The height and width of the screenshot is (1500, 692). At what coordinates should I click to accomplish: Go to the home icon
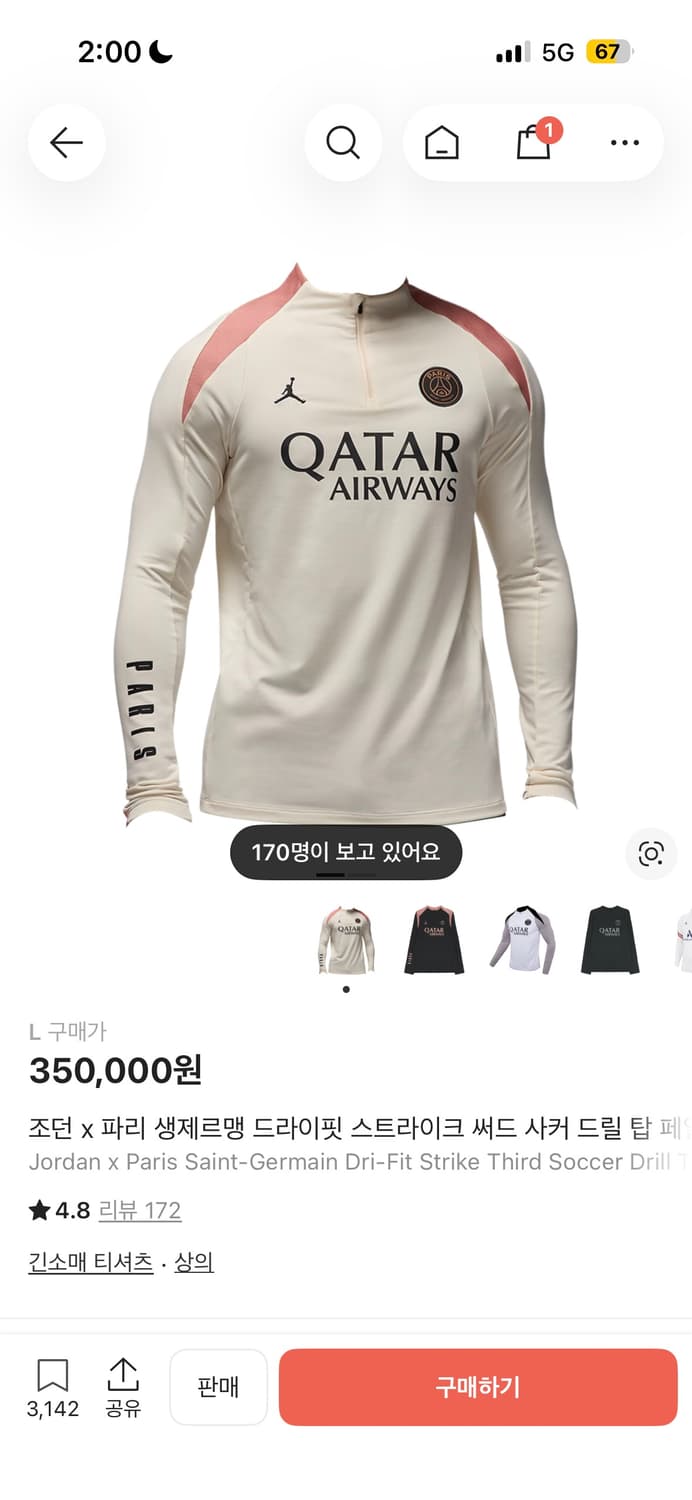click(x=441, y=143)
